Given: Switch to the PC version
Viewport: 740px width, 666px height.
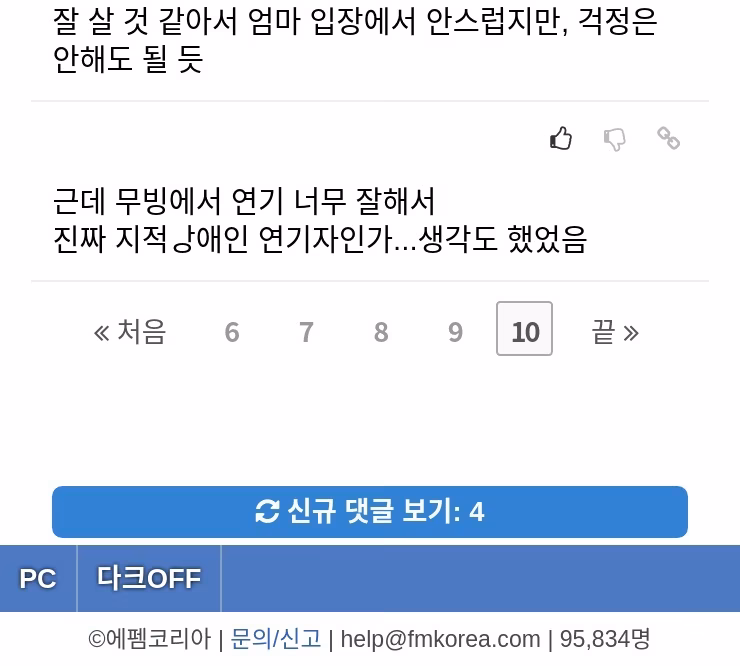Looking at the screenshot, I should pos(38,578).
